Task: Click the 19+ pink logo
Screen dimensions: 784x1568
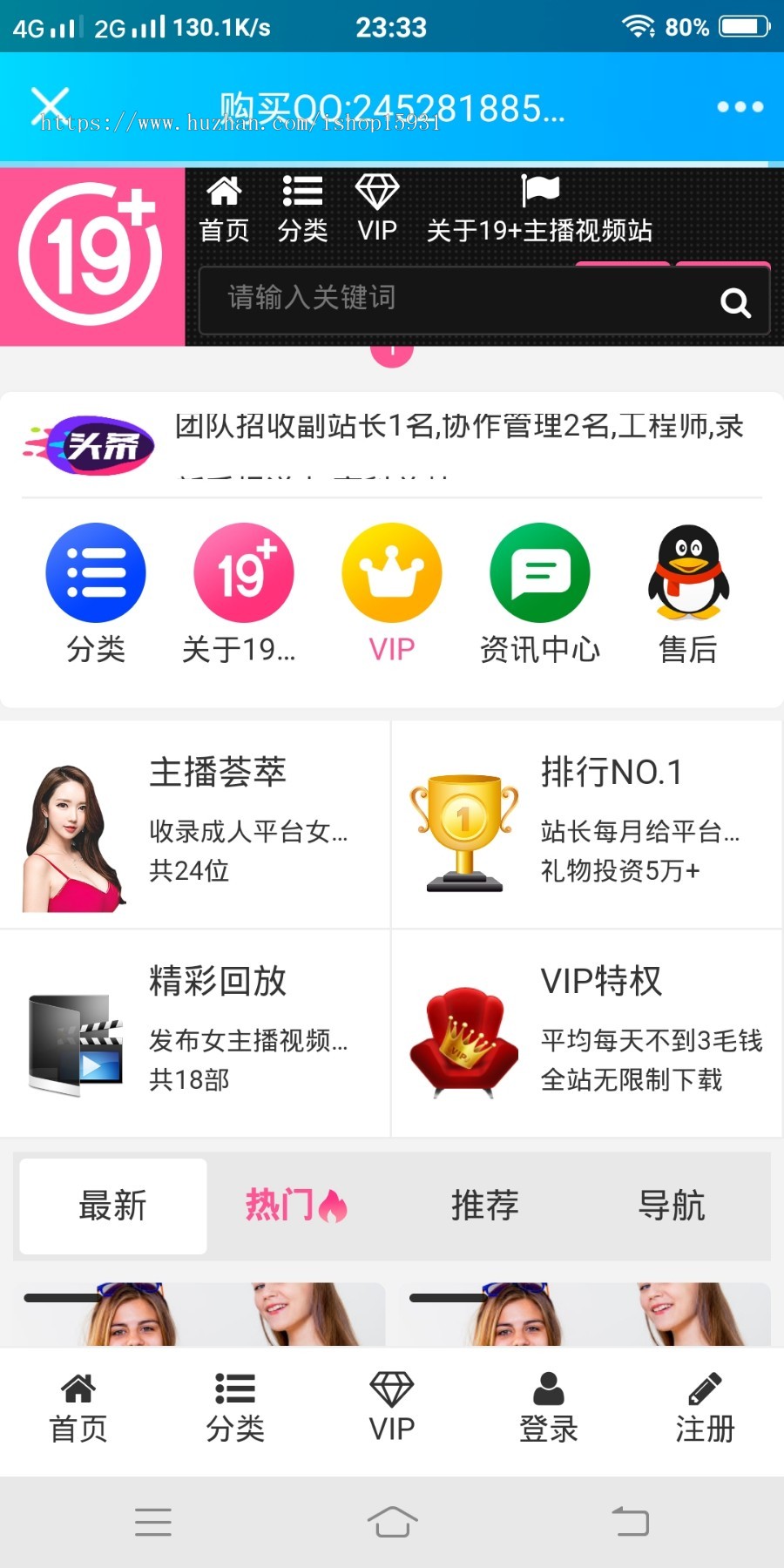Action: point(90,253)
